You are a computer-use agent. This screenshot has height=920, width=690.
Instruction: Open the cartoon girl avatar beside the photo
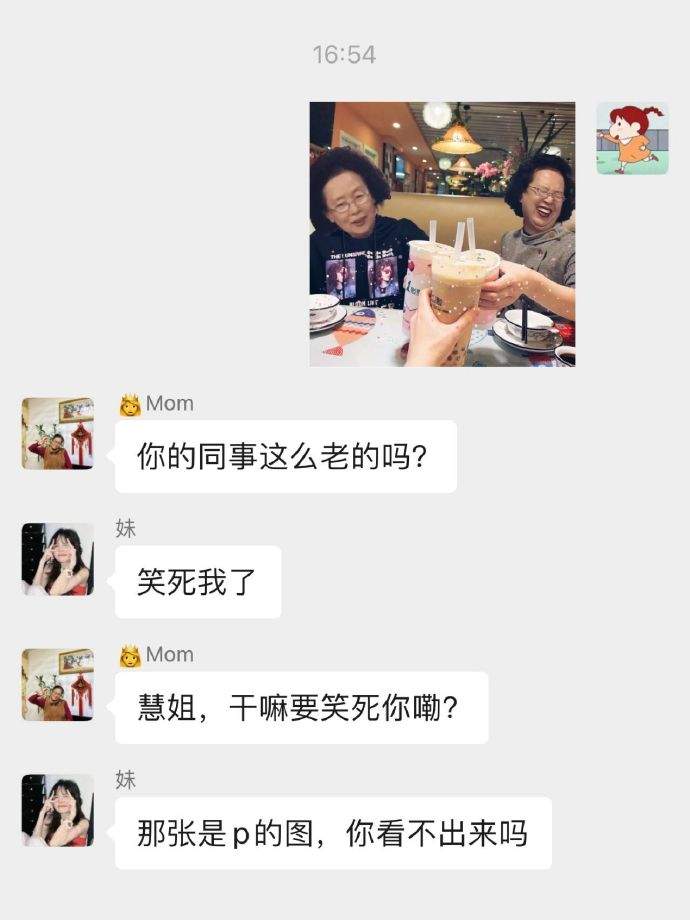[632, 138]
